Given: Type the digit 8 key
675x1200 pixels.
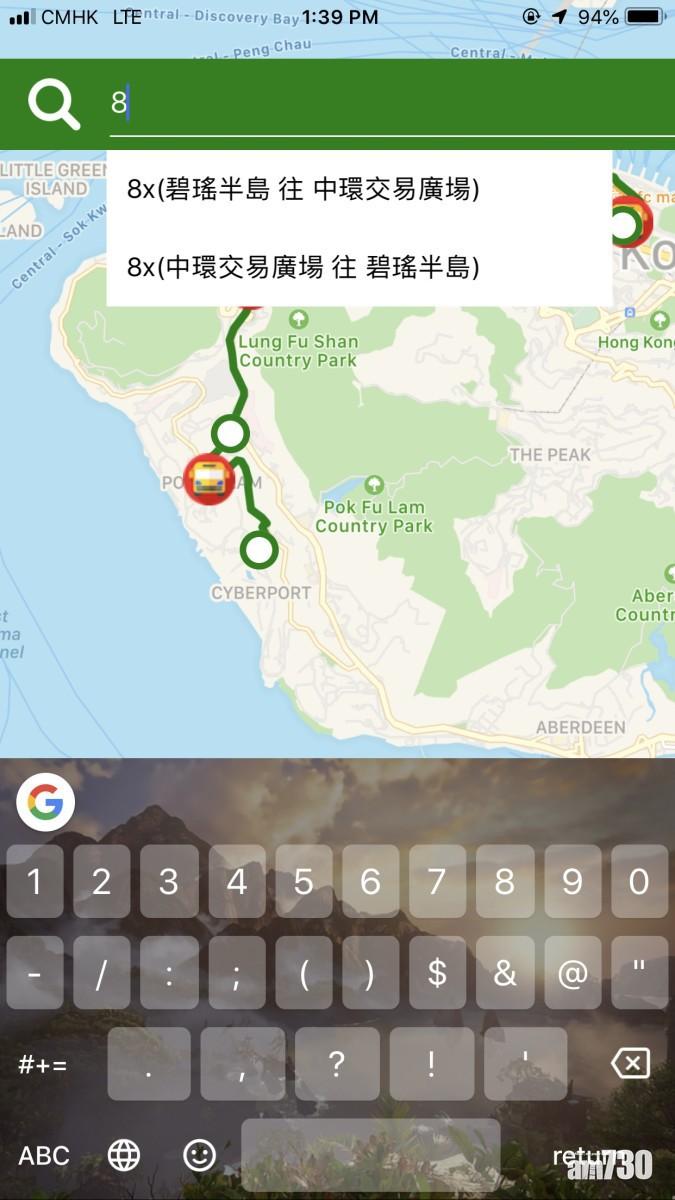Looking at the screenshot, I should click(504, 882).
